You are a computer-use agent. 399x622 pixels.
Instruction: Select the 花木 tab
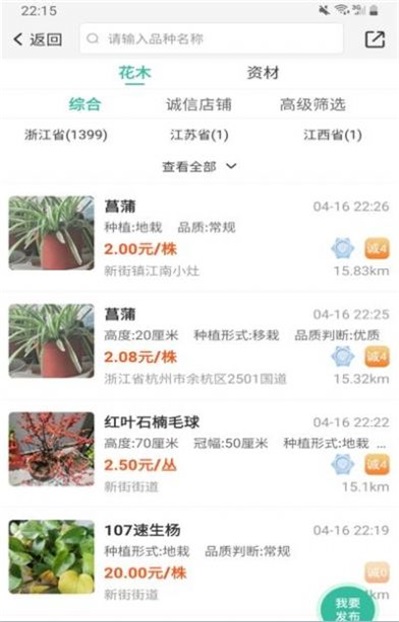tap(135, 73)
